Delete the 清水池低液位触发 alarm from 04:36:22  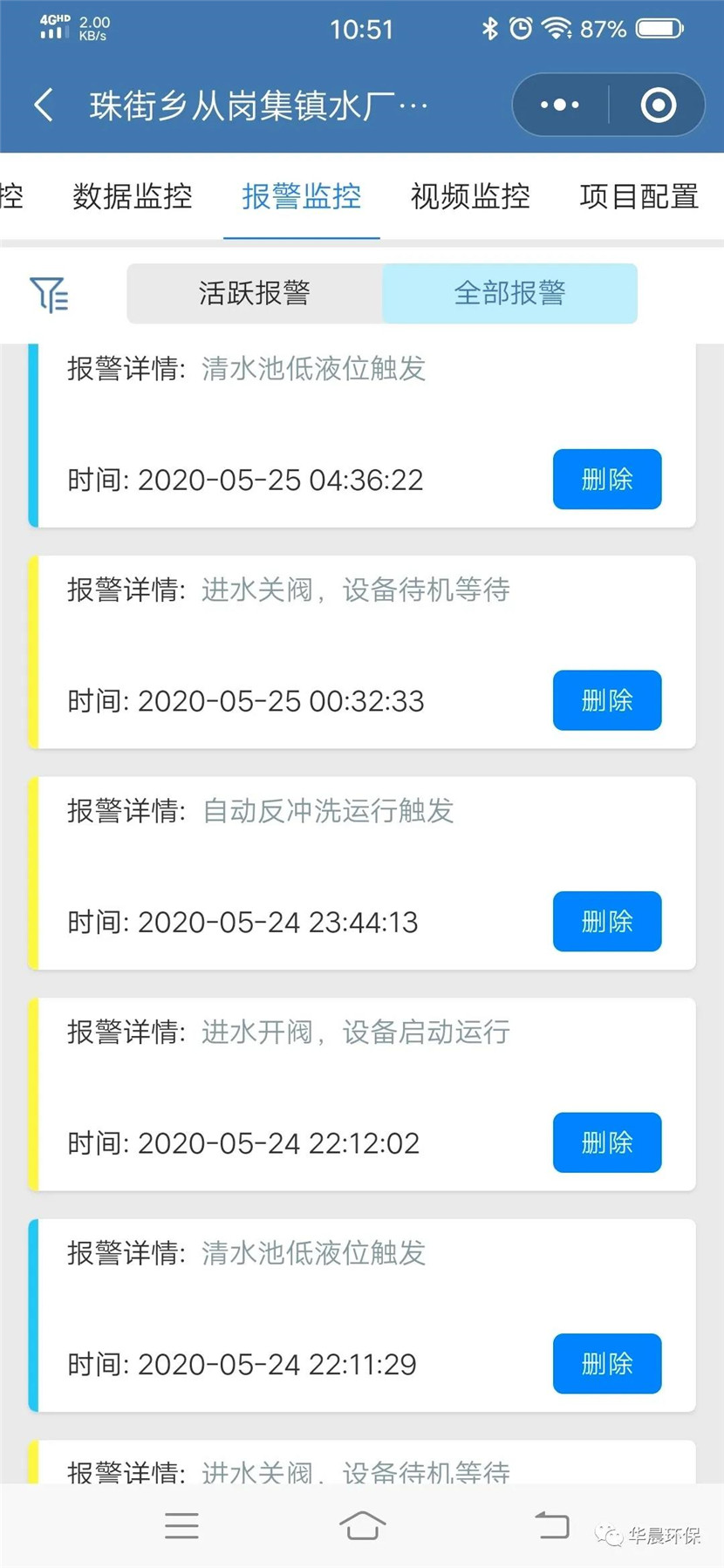click(x=606, y=480)
